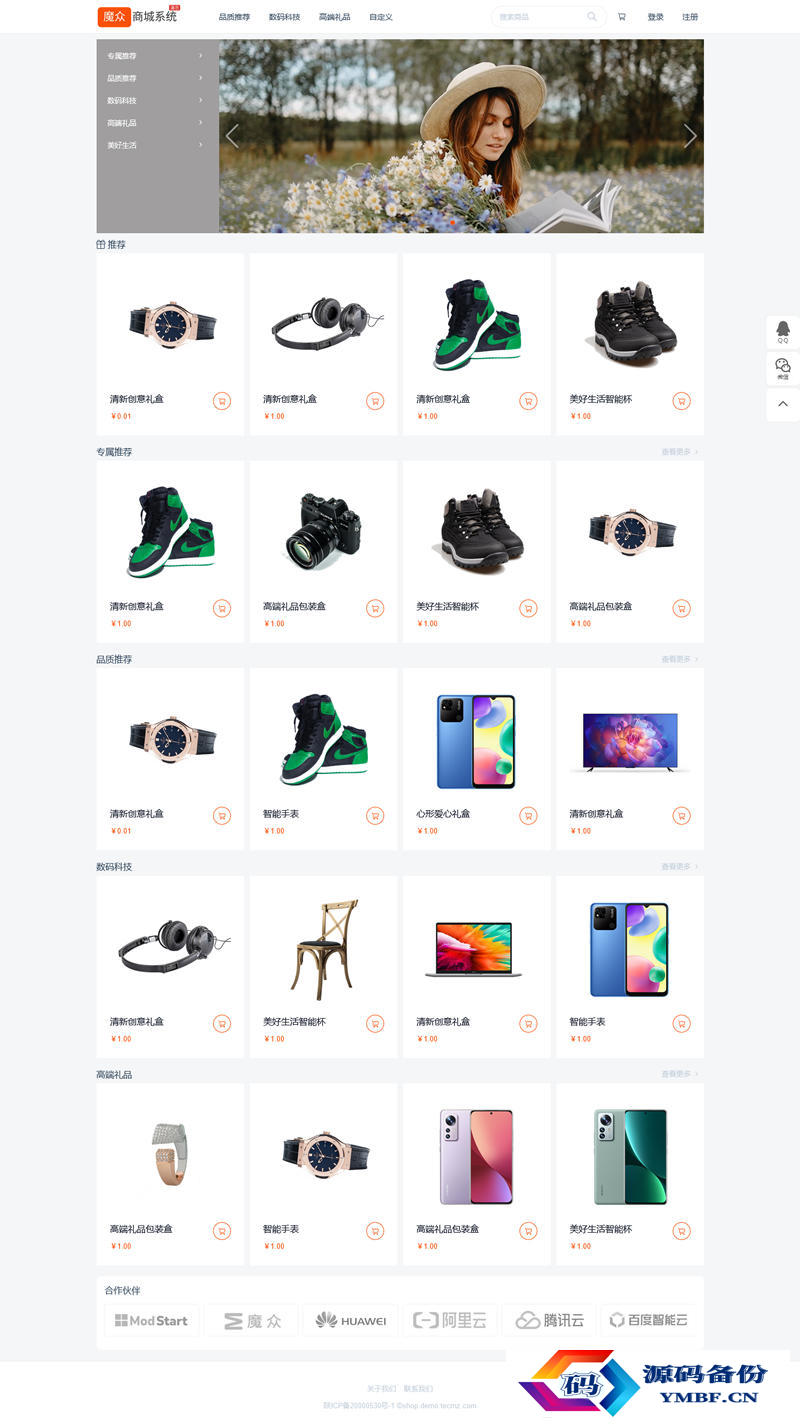Expand 美好生活 in the sidebar menu

coord(157,145)
